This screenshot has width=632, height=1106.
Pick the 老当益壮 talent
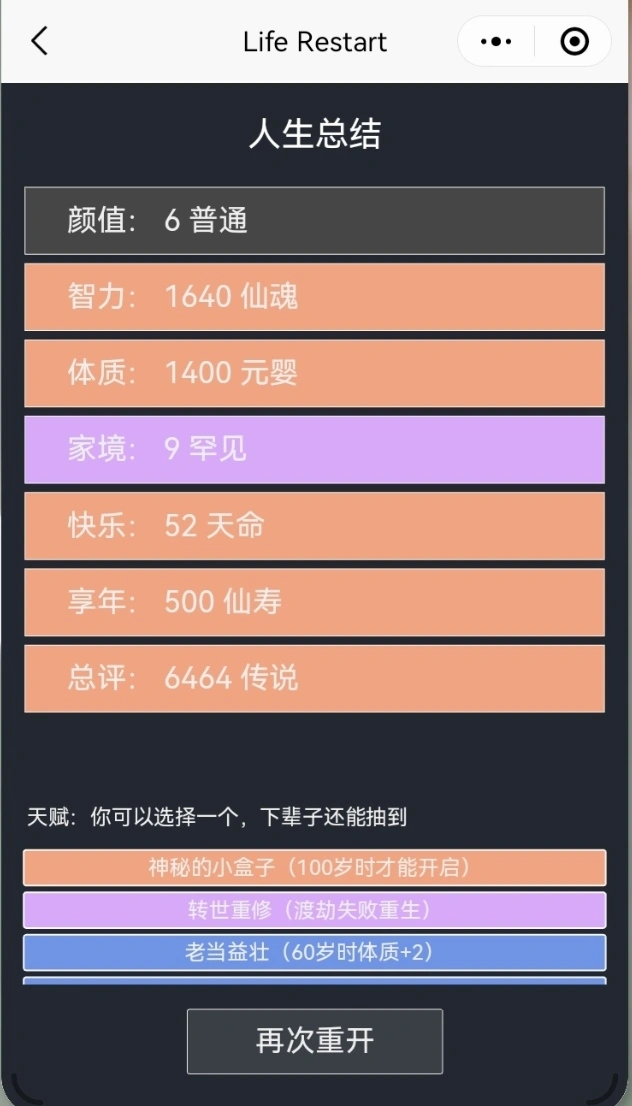point(315,952)
